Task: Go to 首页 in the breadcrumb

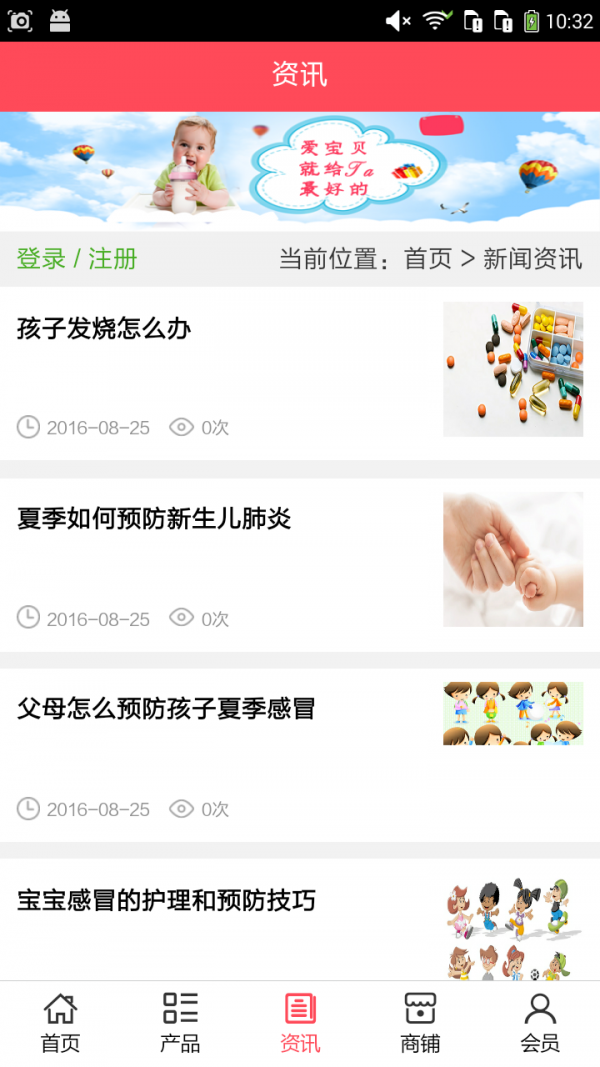Action: click(428, 259)
